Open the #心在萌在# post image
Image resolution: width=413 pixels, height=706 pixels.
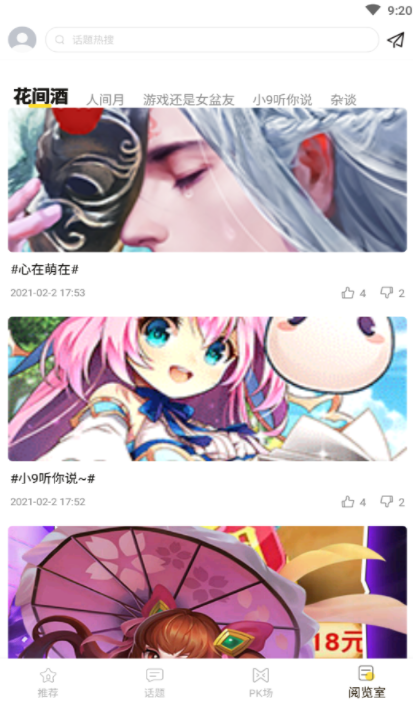coord(207,180)
